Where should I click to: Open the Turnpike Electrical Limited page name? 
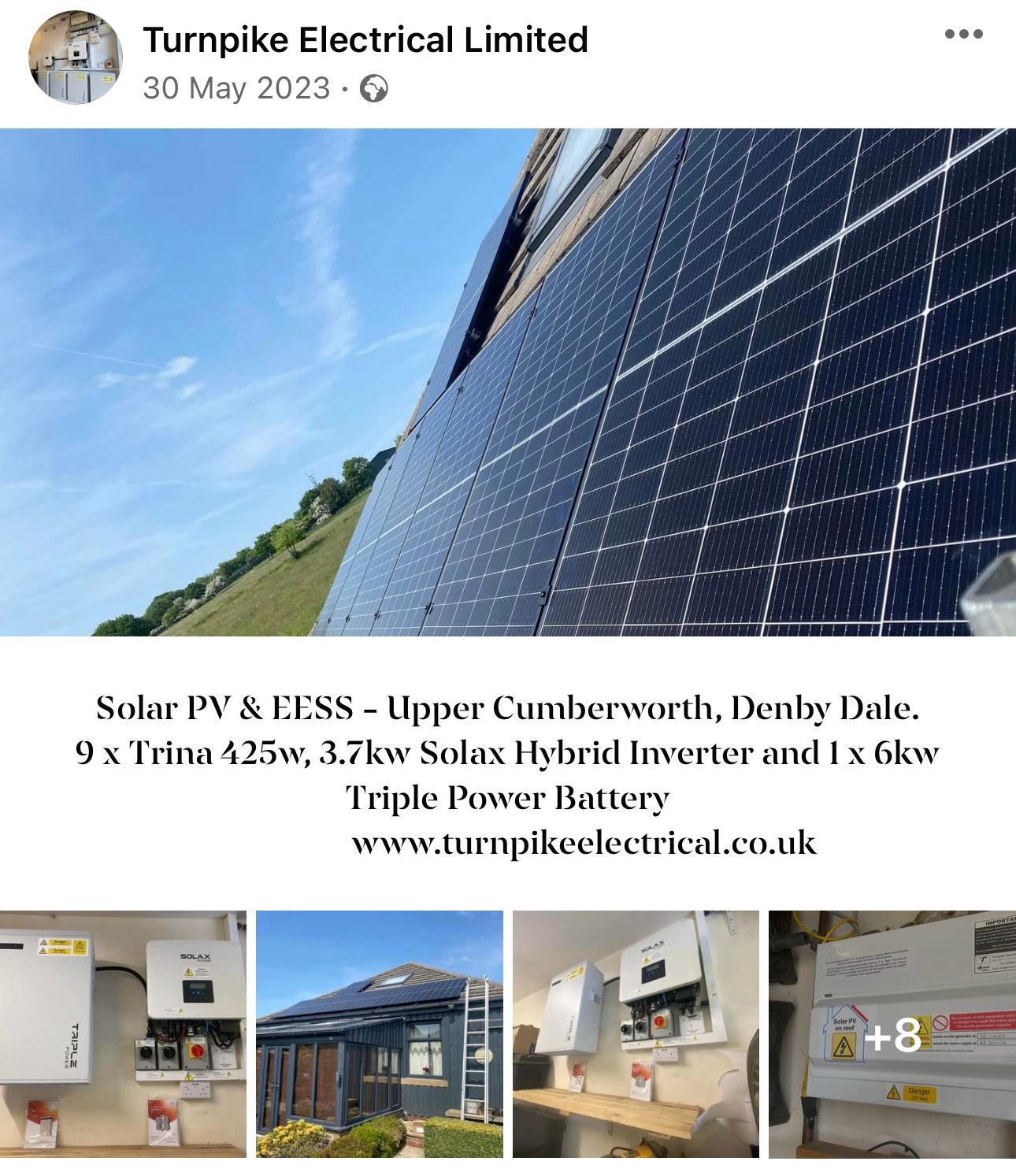click(x=365, y=39)
